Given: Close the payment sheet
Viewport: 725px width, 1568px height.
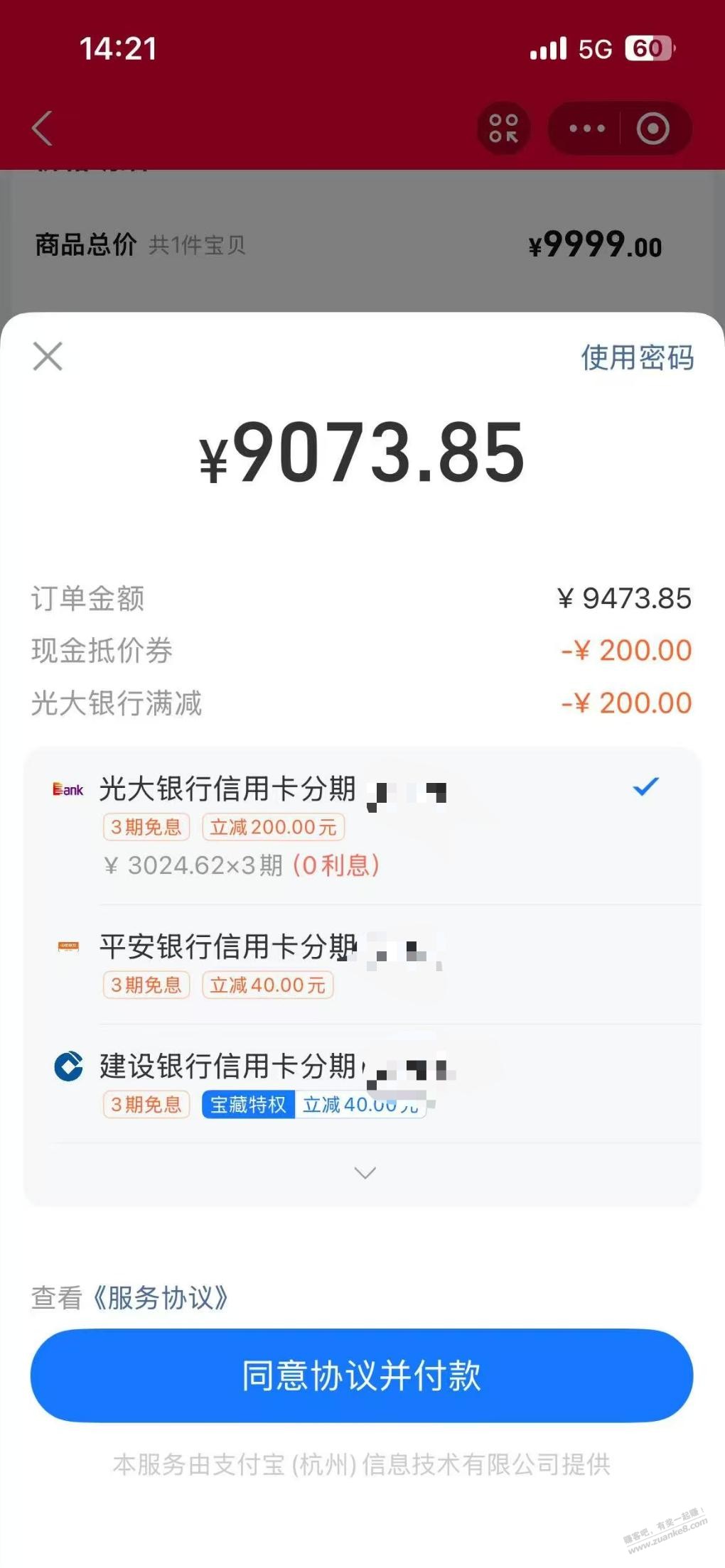Looking at the screenshot, I should [x=48, y=356].
